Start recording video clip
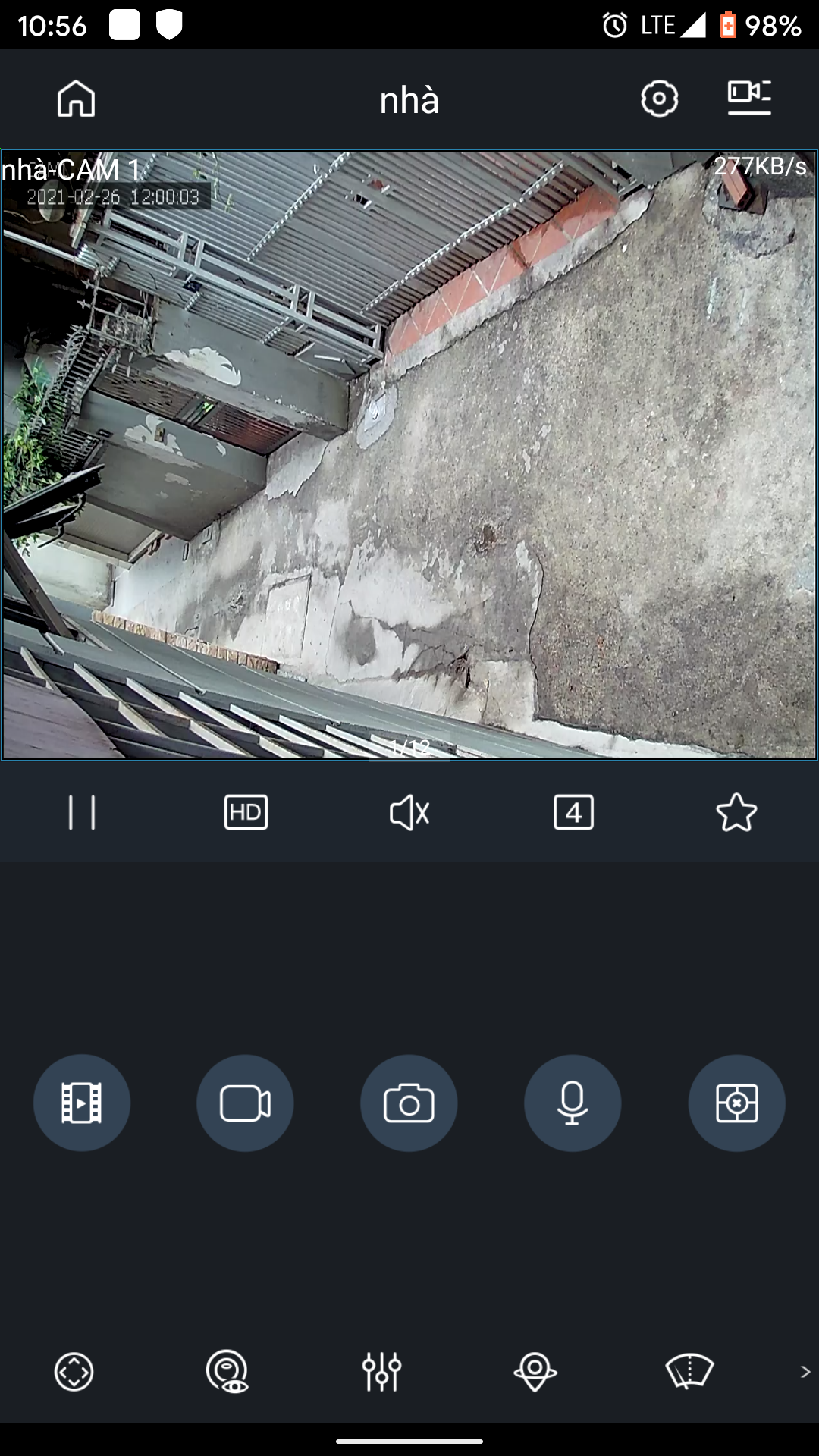The image size is (819, 1456). point(245,1103)
